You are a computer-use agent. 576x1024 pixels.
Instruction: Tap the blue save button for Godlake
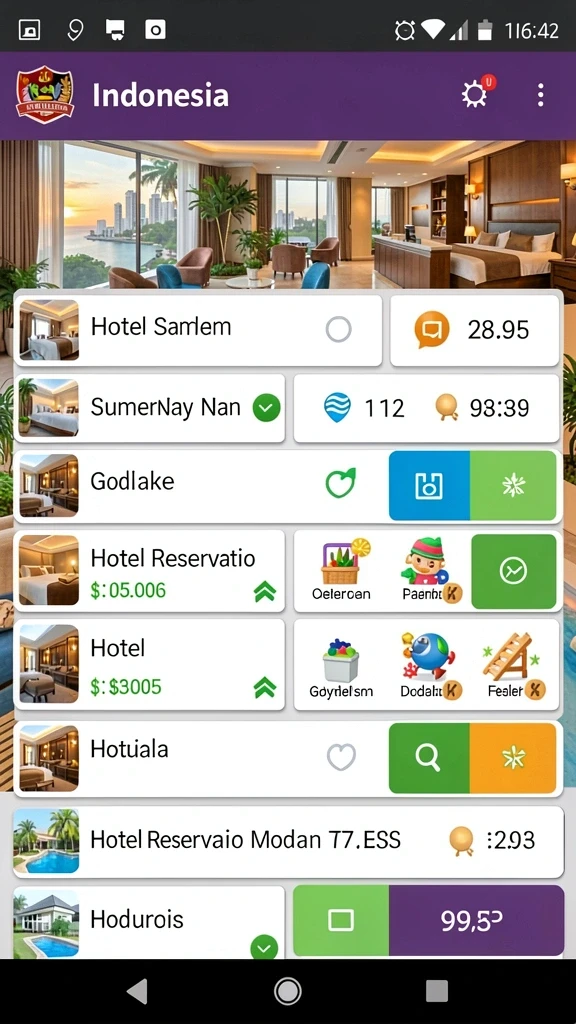(x=429, y=486)
